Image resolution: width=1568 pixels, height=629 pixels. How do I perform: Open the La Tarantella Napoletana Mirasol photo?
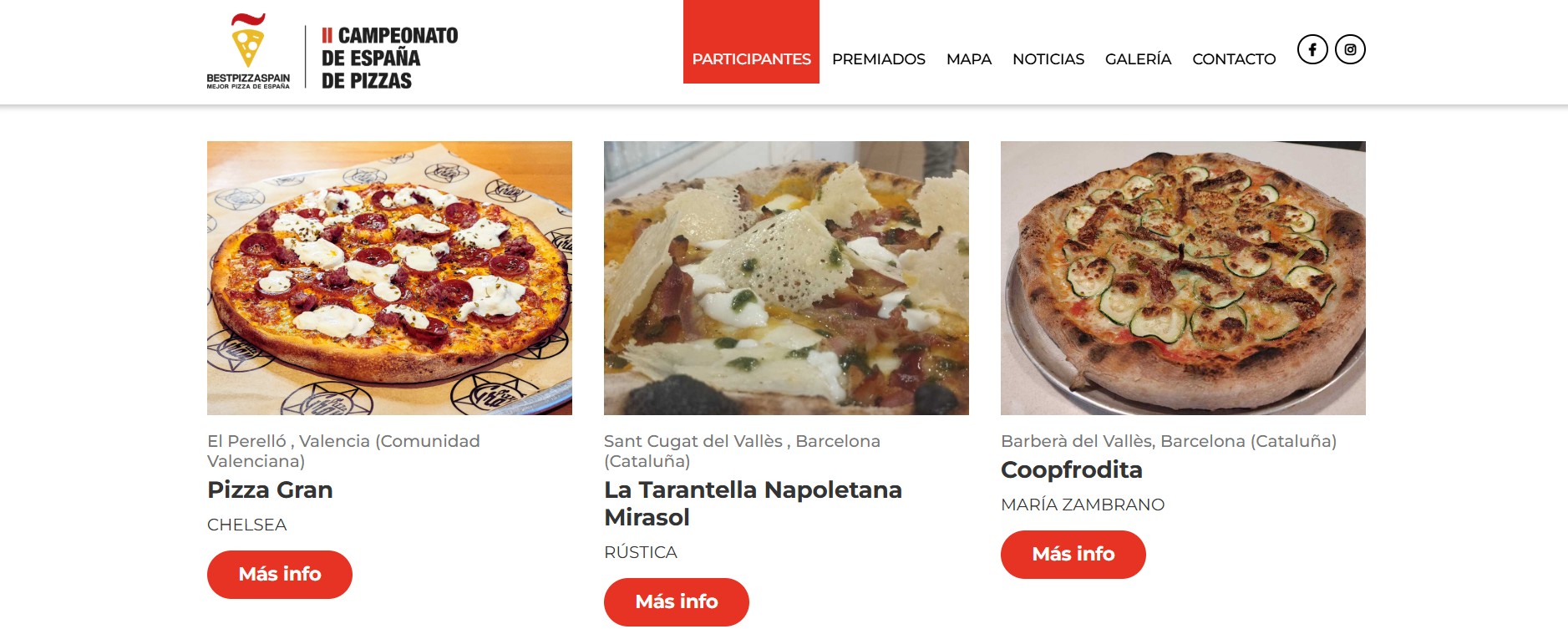(x=786, y=277)
